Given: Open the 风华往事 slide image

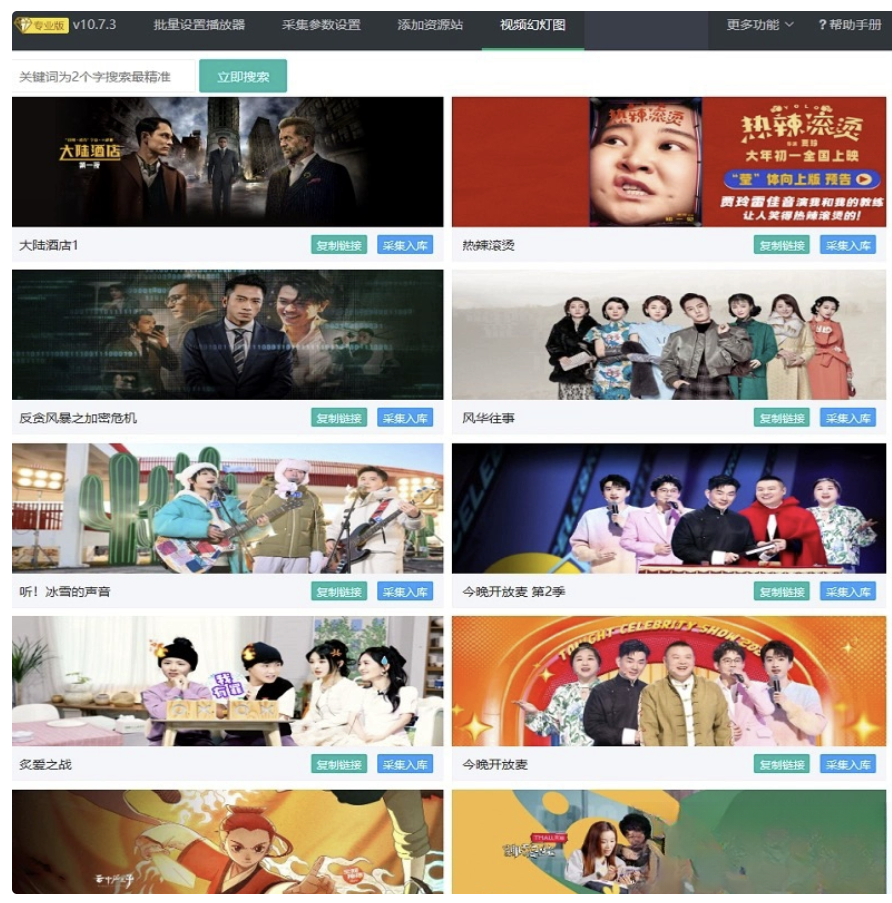Looking at the screenshot, I should [x=668, y=335].
